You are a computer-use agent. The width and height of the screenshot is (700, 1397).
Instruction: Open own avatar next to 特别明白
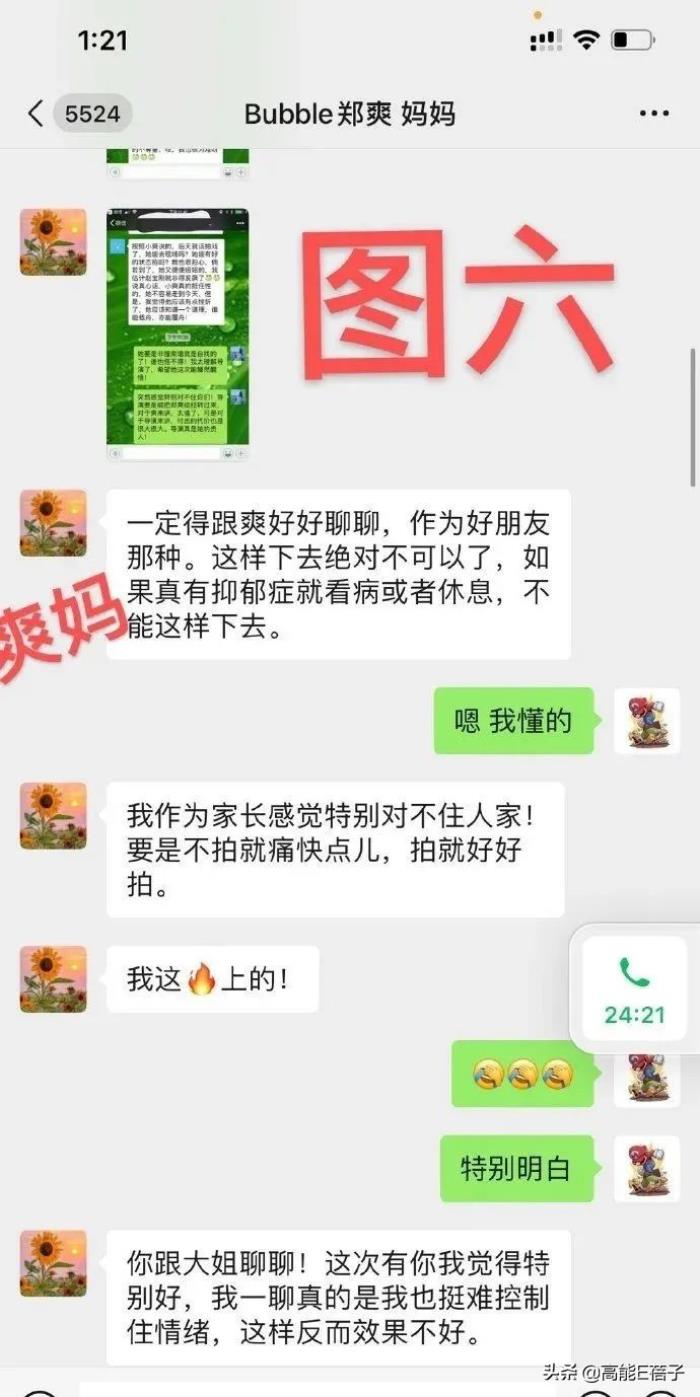pos(646,1168)
